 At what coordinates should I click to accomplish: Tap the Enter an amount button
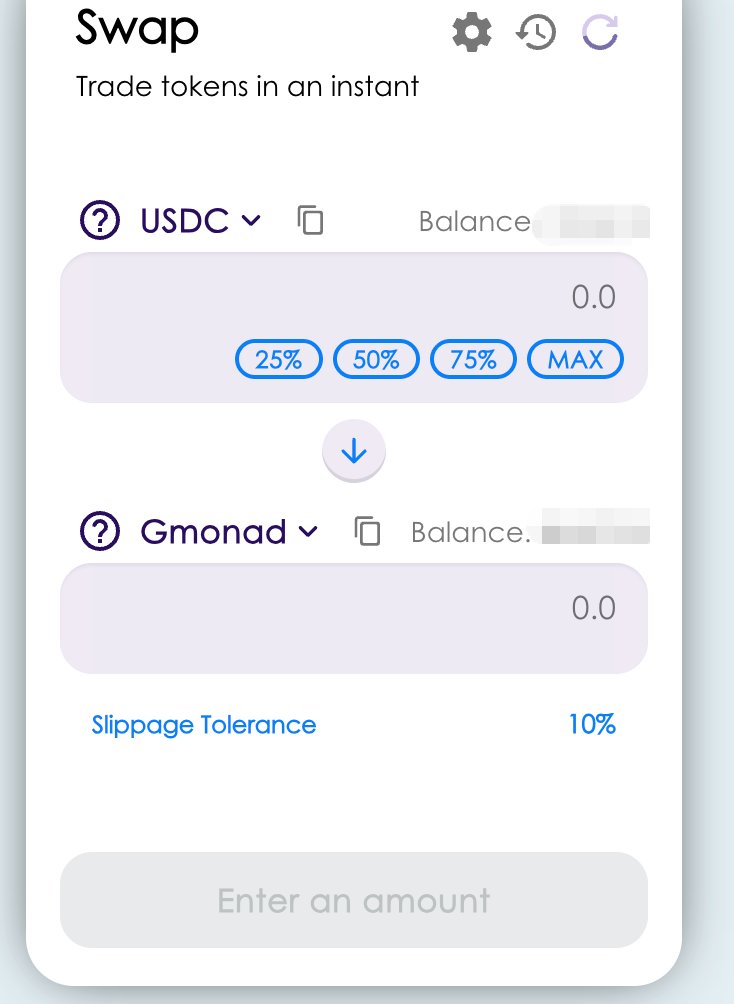[x=353, y=900]
